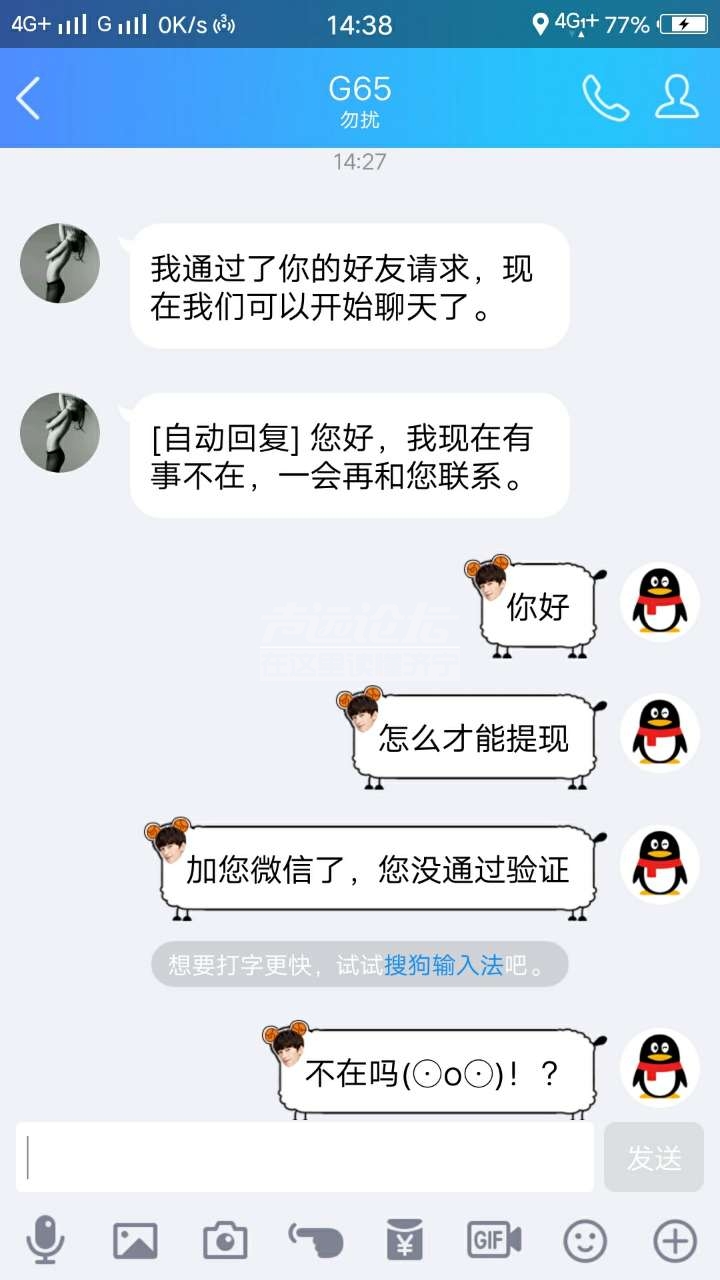Open the microphone voice message tool

[45, 1241]
